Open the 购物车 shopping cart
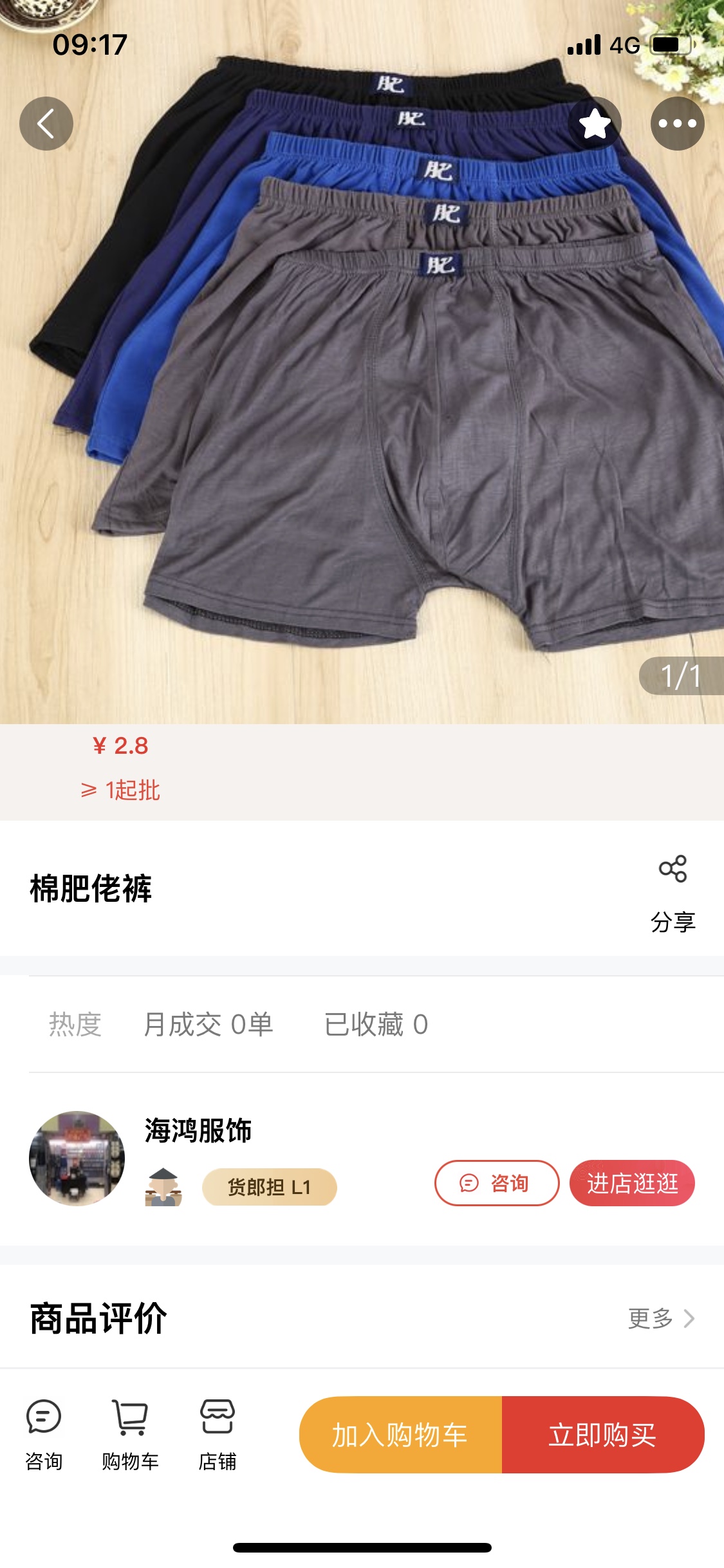This screenshot has width=724, height=1568. pos(131,1434)
